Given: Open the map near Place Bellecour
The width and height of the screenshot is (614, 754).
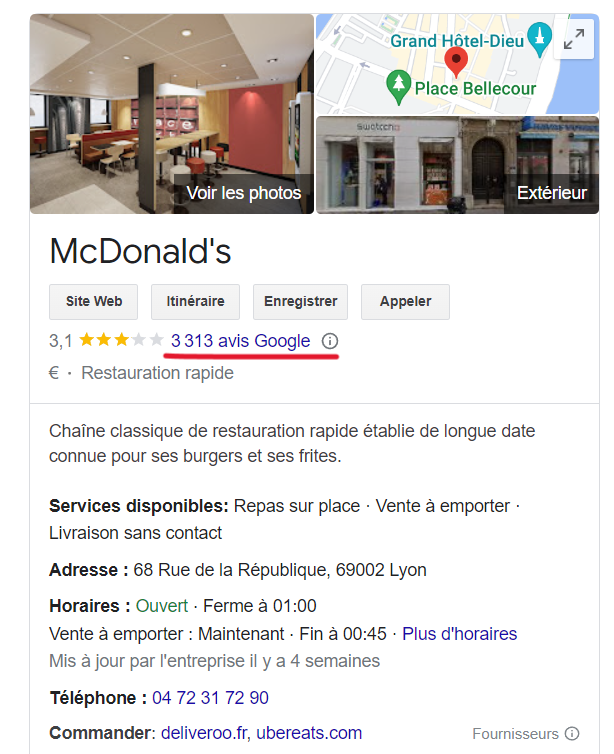Looking at the screenshot, I should (x=440, y=63).
